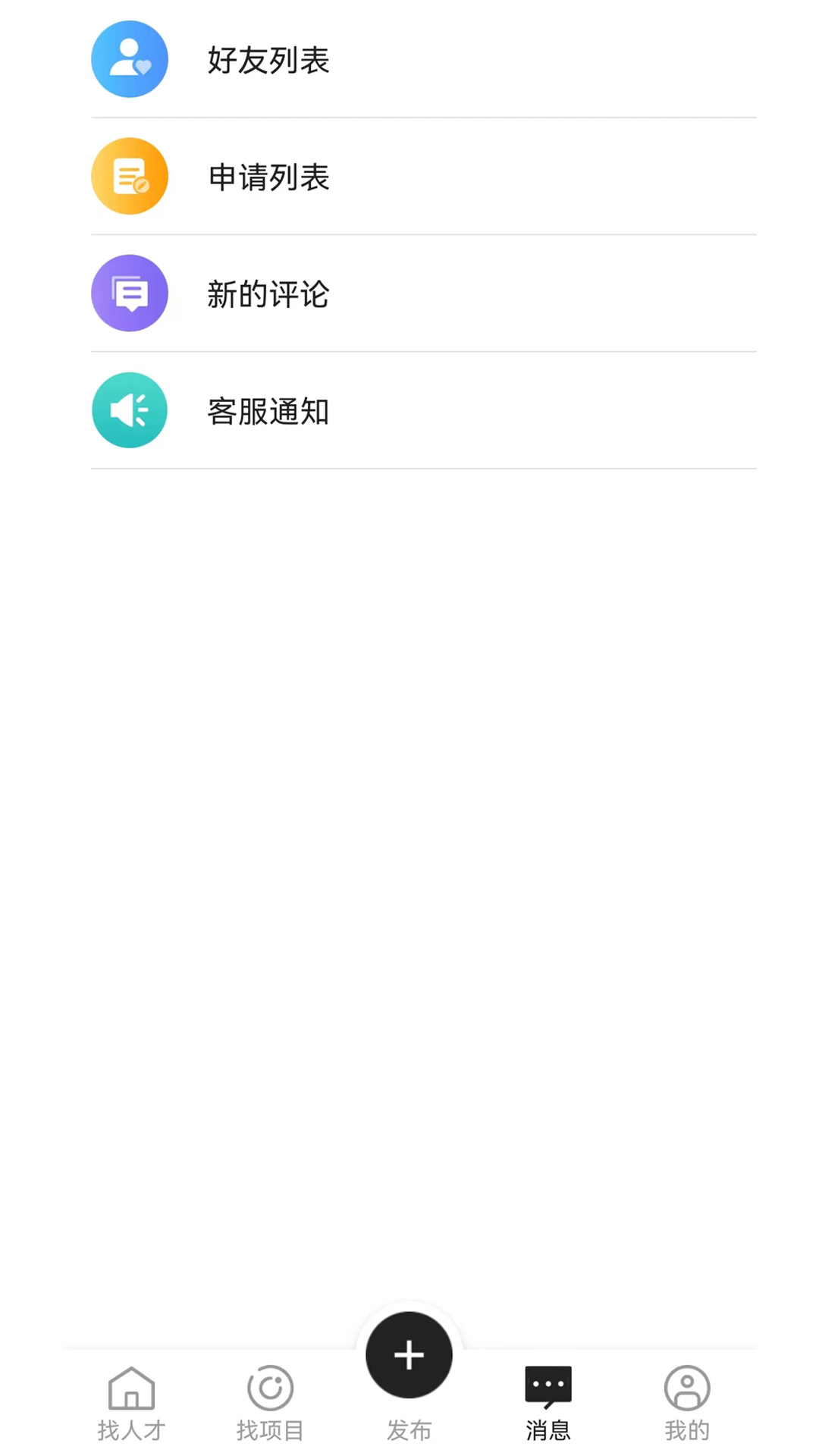
Task: Tap the orange 申请列表 document icon
Action: tap(129, 176)
